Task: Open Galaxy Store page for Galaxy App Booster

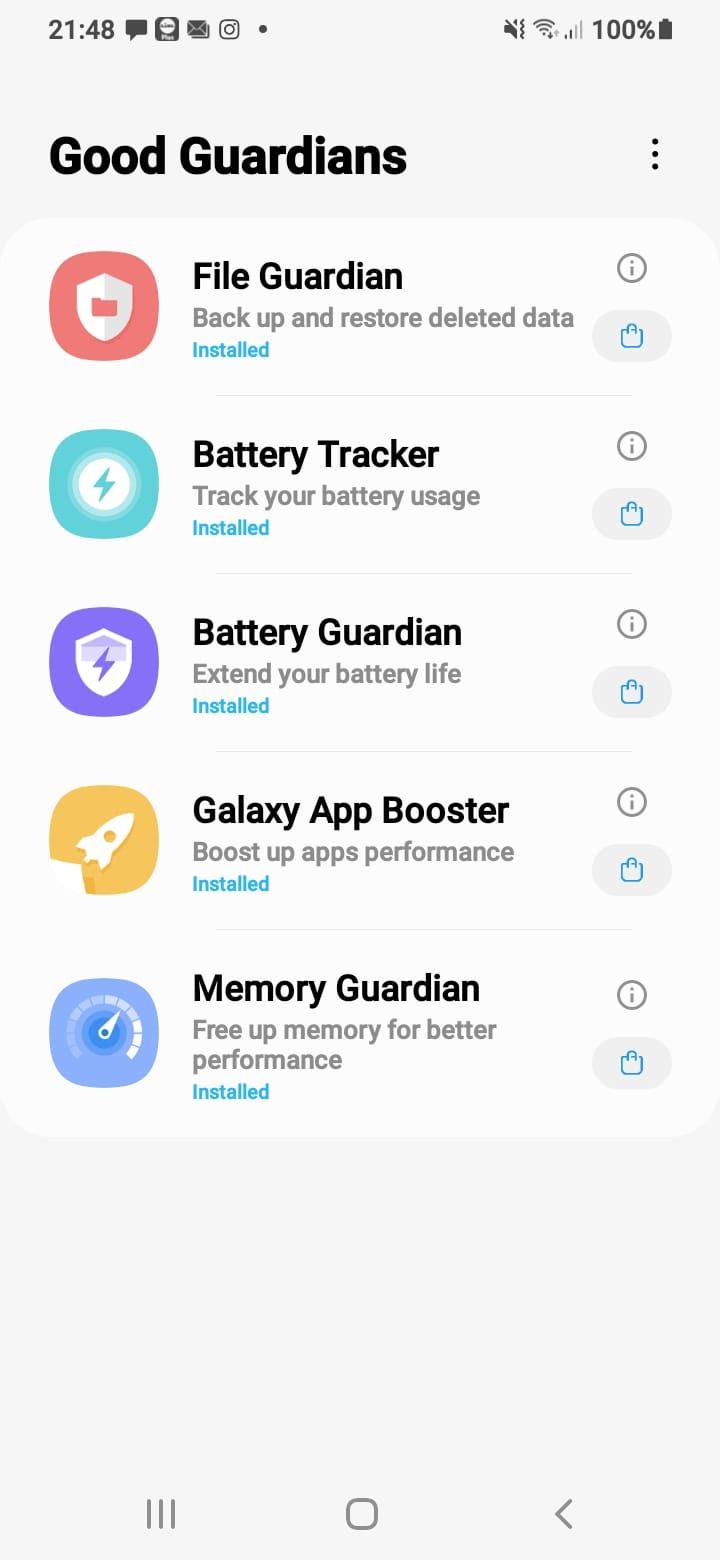Action: point(631,869)
